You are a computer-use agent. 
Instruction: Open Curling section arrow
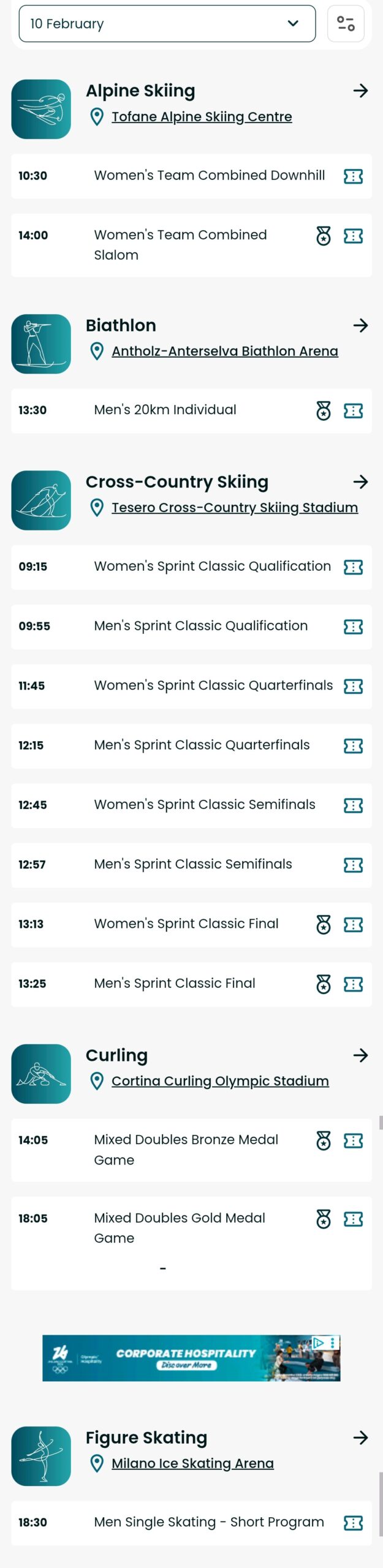(360, 1055)
